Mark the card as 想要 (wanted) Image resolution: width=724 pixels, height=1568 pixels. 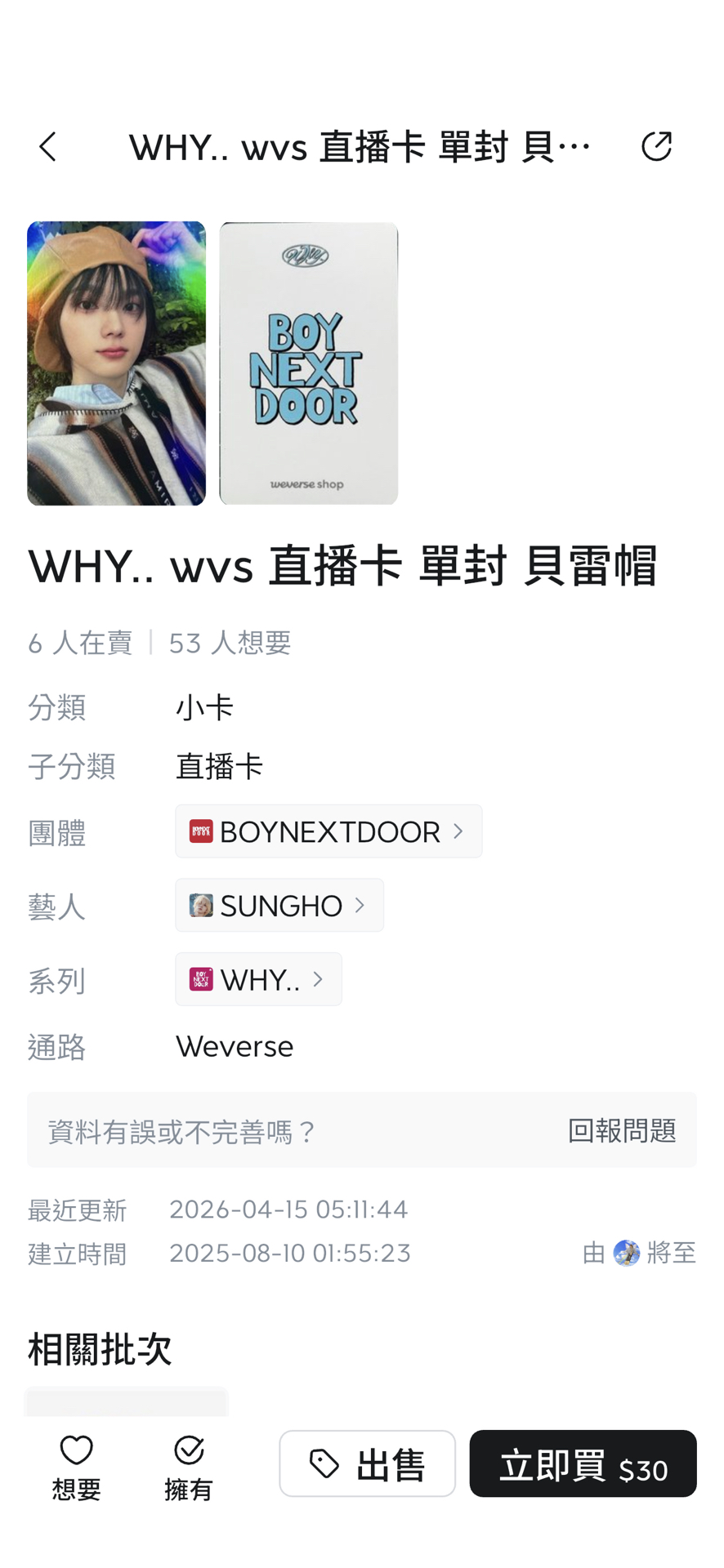click(76, 1468)
